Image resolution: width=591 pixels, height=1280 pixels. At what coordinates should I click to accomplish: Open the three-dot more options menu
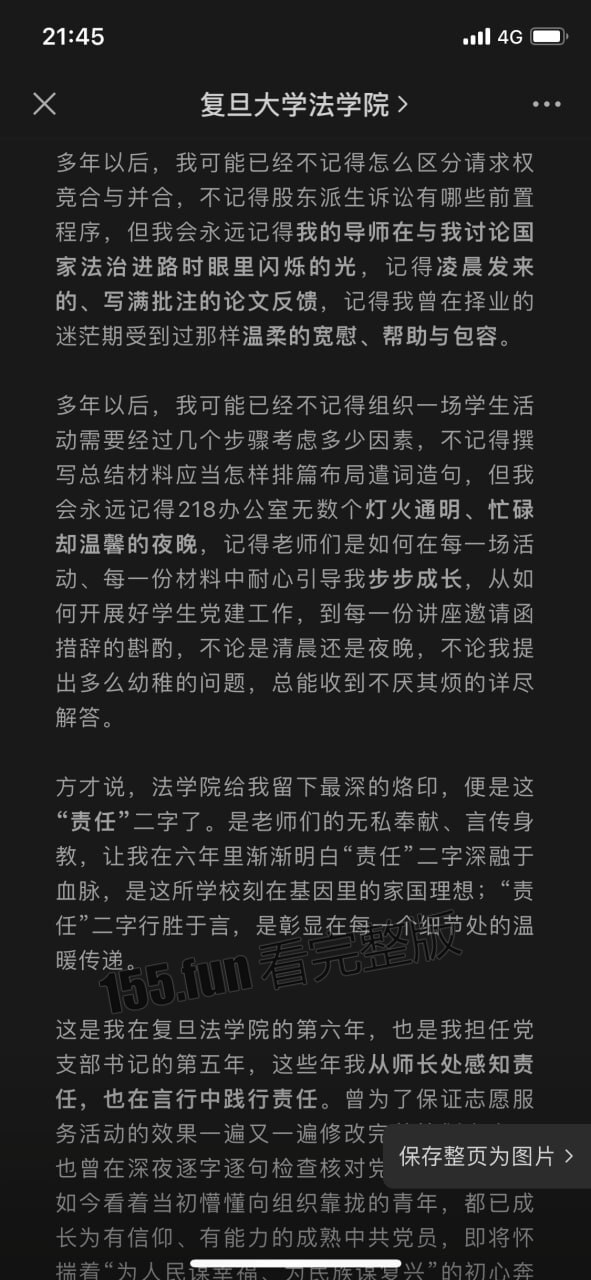pos(547,103)
